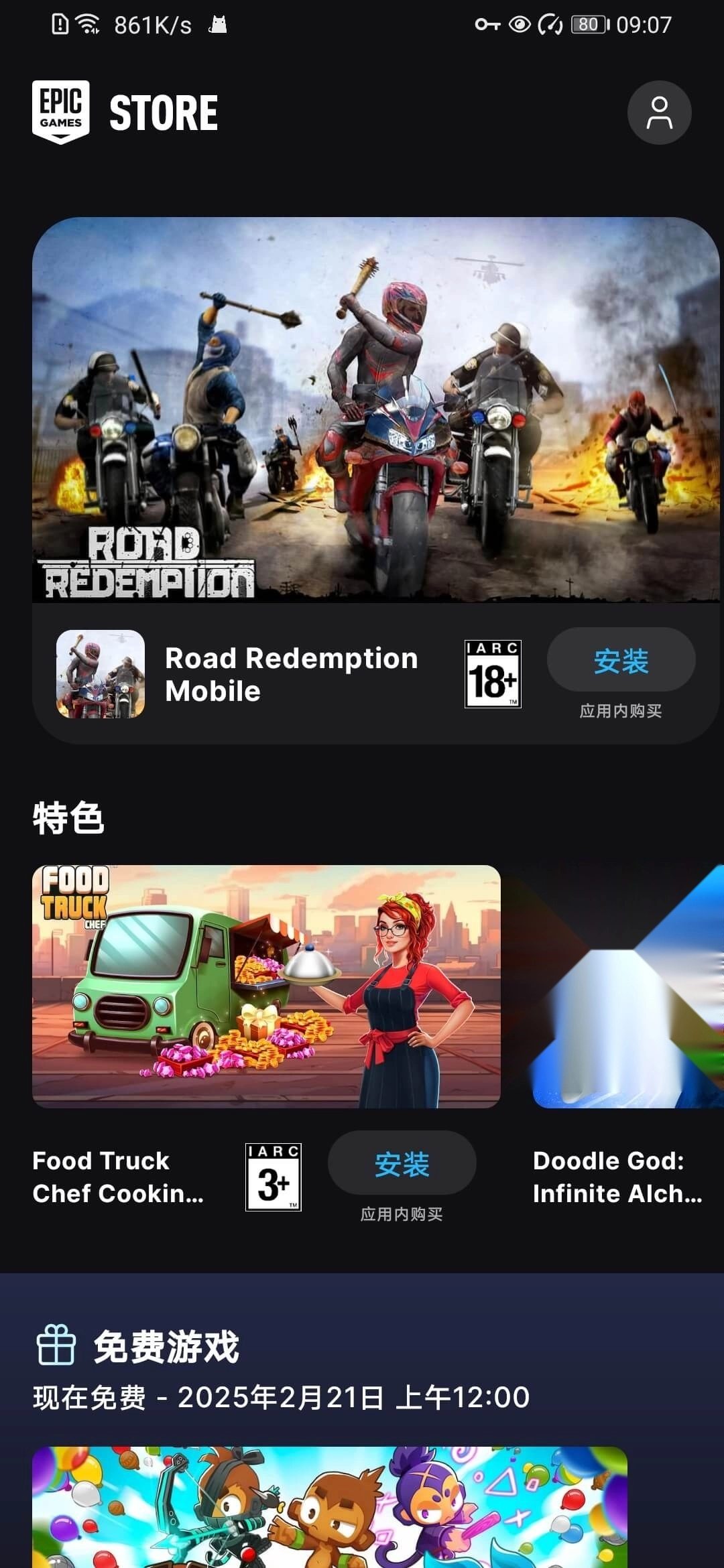Screen dimensions: 724x1568
Task: Install Road Redemption Mobile
Action: click(x=621, y=660)
